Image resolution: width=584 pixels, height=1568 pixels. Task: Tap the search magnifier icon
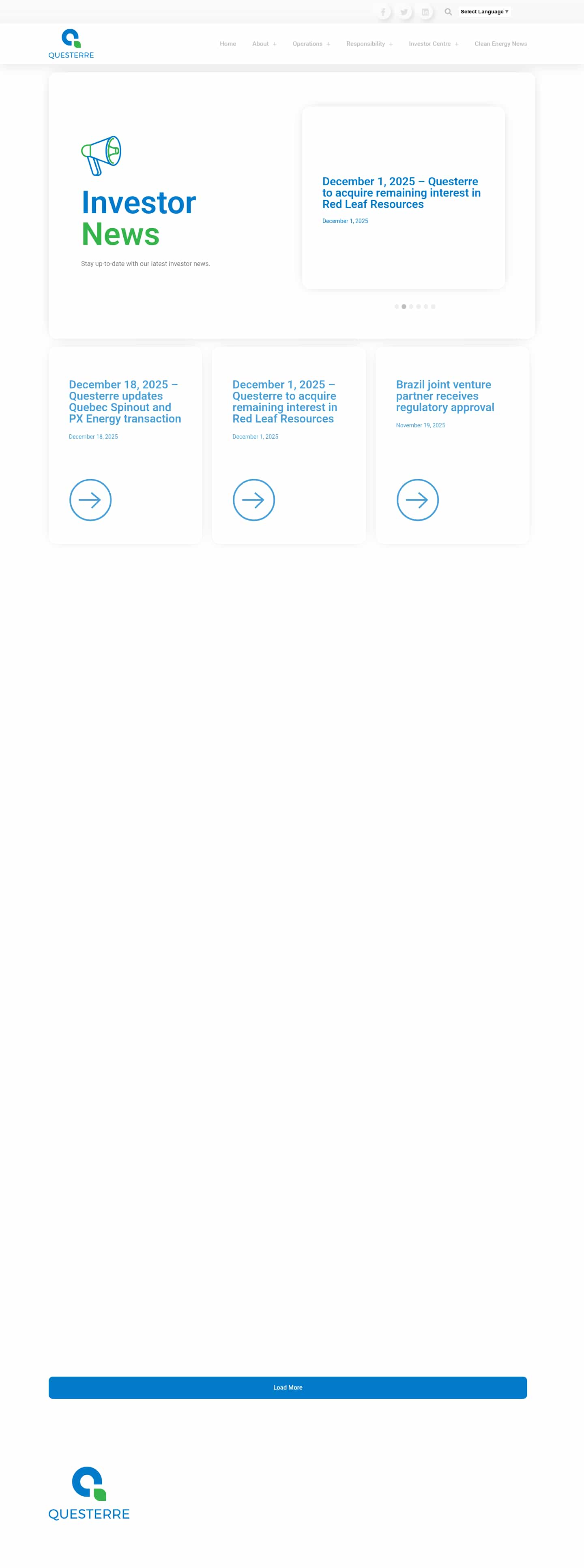[448, 12]
